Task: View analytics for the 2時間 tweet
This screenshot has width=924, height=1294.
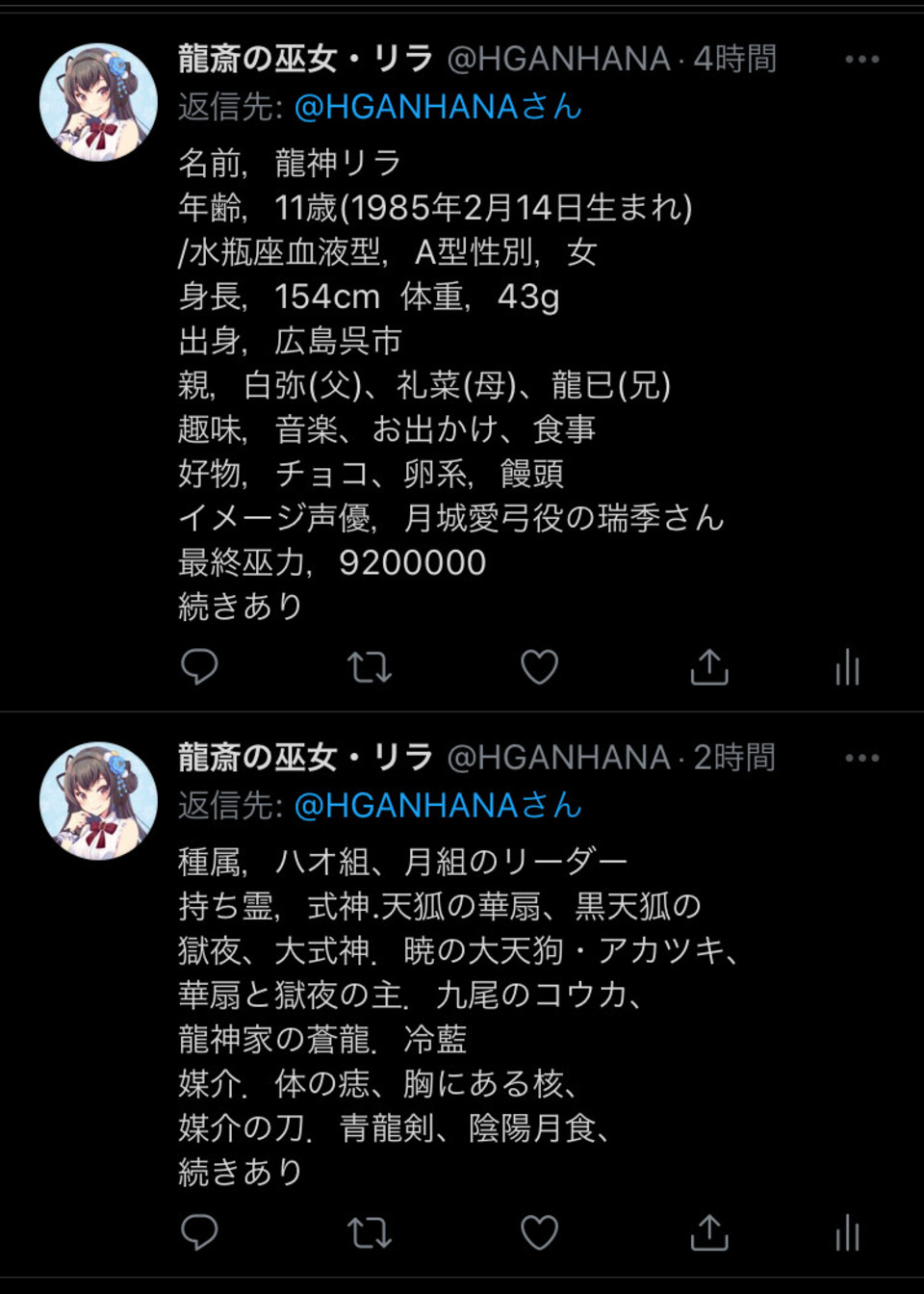Action: coord(847,1231)
